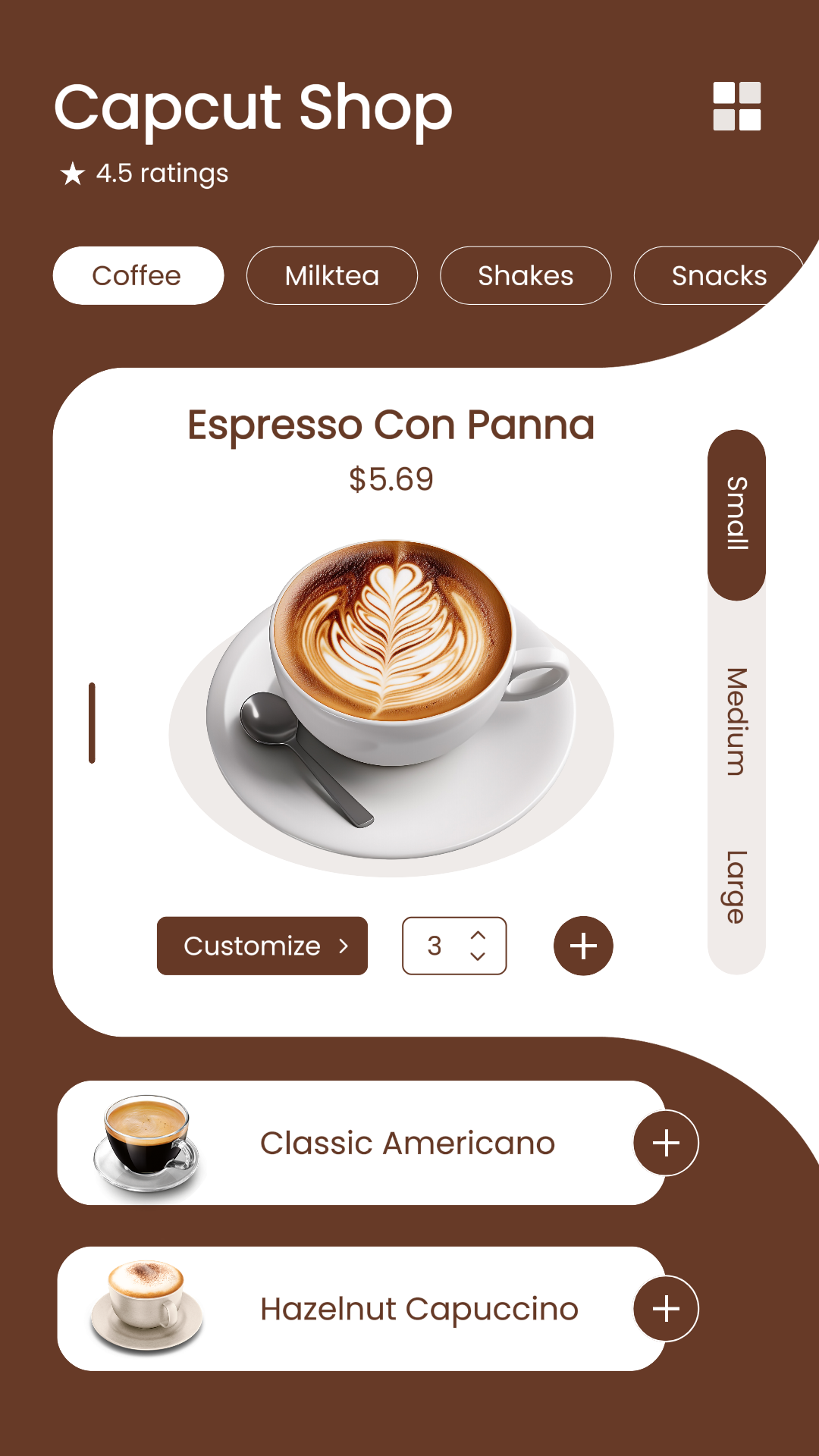Switch to the Milktea category
The width and height of the screenshot is (819, 1456).
point(331,275)
